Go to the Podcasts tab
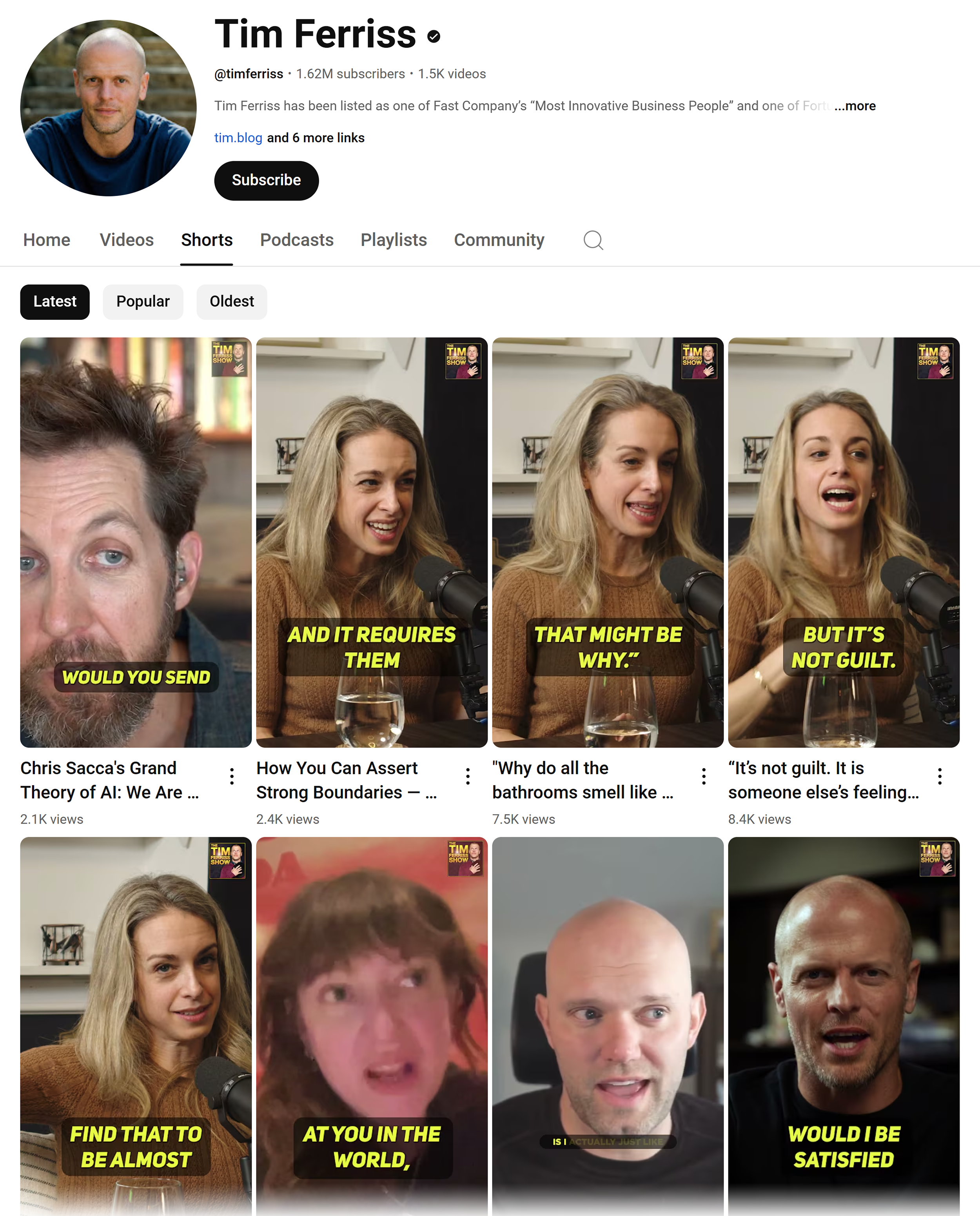Screen dimensions: 980x1216 click(x=296, y=240)
